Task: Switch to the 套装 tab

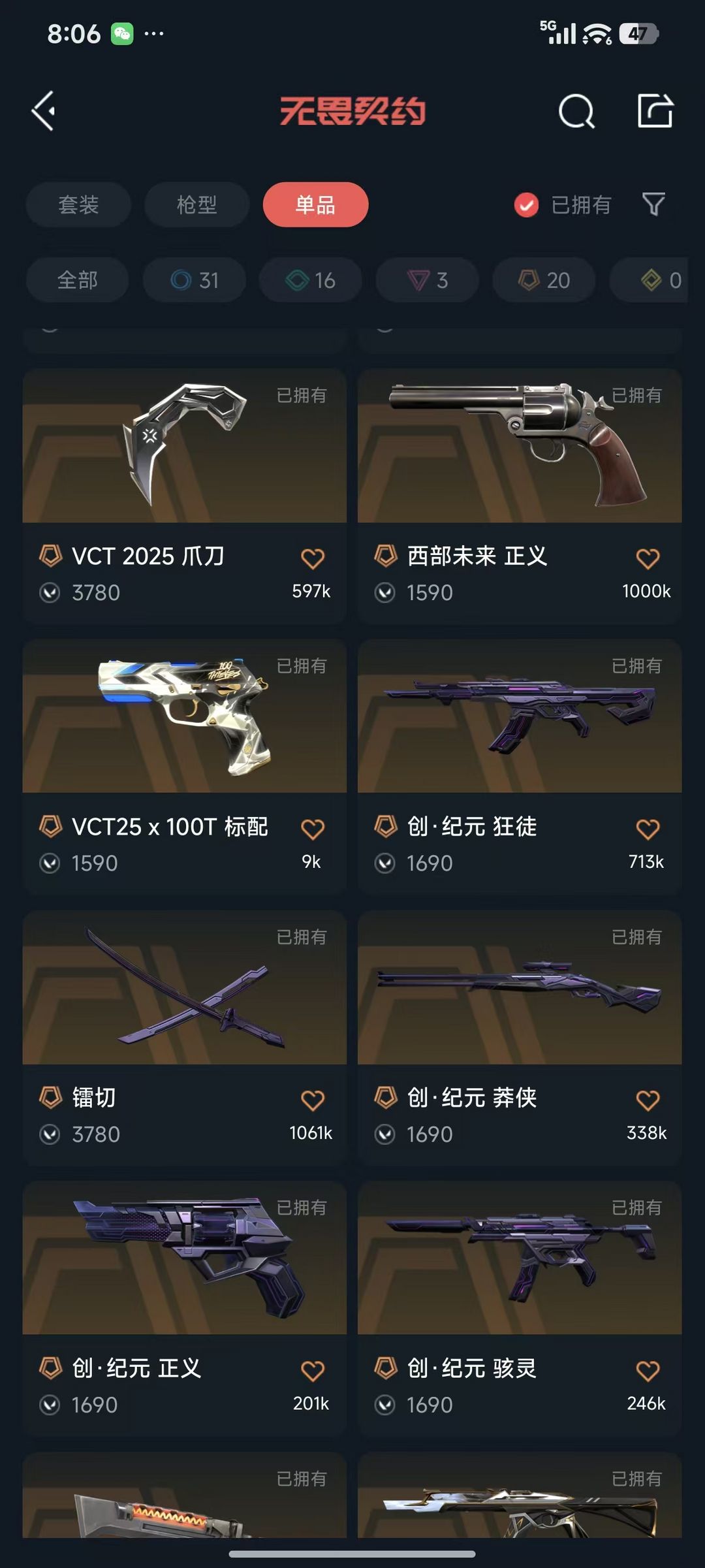Action: click(x=78, y=204)
